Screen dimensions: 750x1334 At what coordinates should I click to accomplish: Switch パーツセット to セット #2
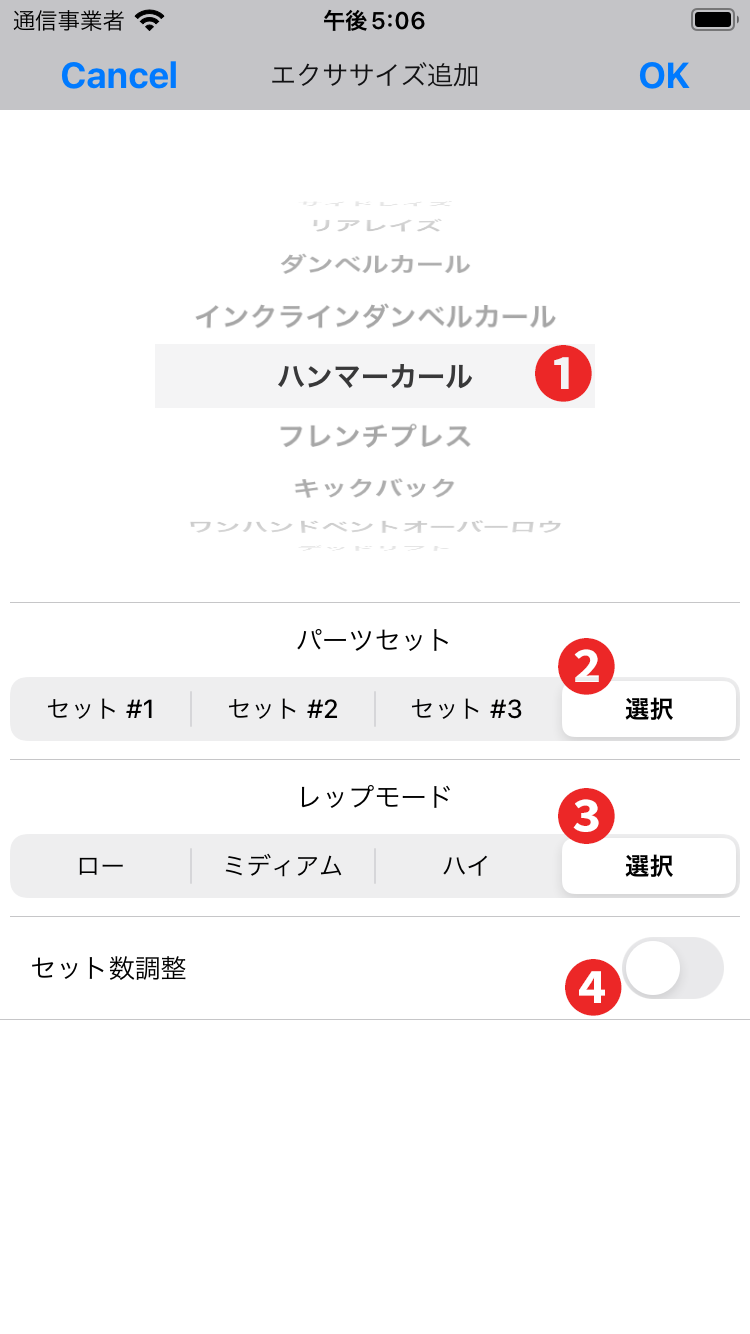[283, 710]
